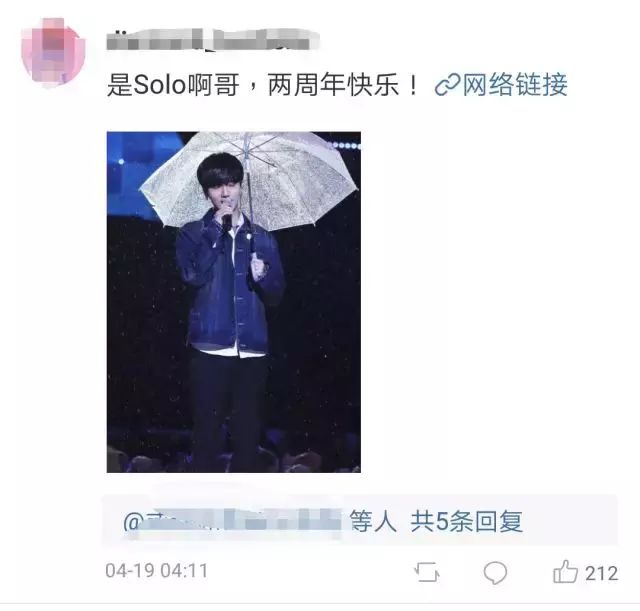
Task: Open the 网络链接 link in the comment
Action: [501, 85]
